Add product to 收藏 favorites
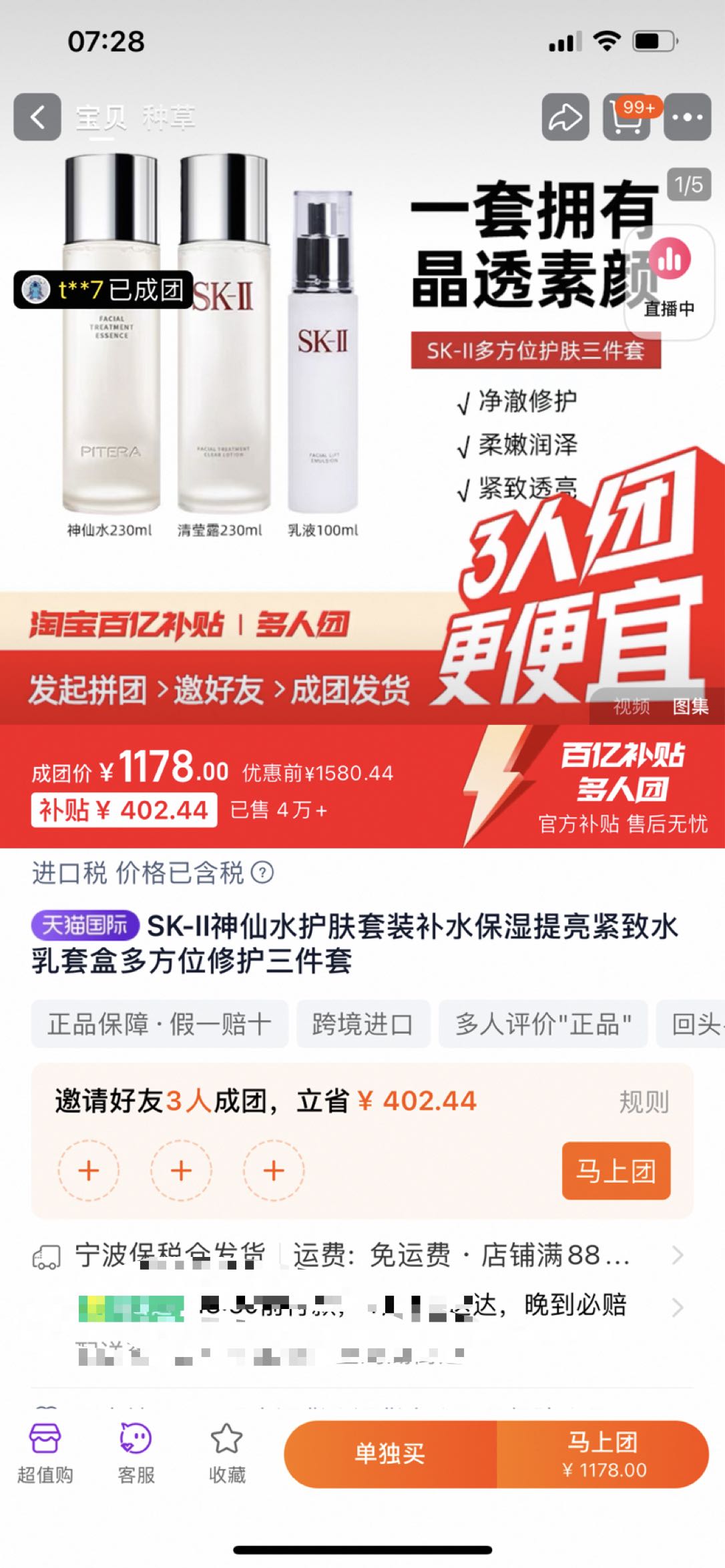Viewport: 725px width, 1568px height. pyautogui.click(x=227, y=1454)
